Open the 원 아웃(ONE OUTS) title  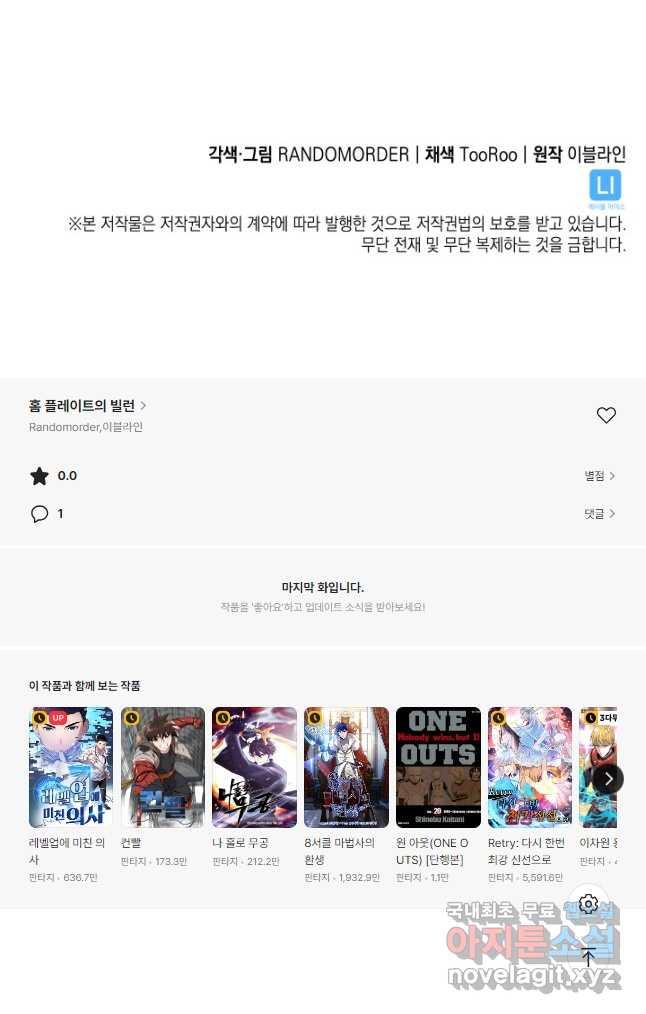[x=438, y=768]
